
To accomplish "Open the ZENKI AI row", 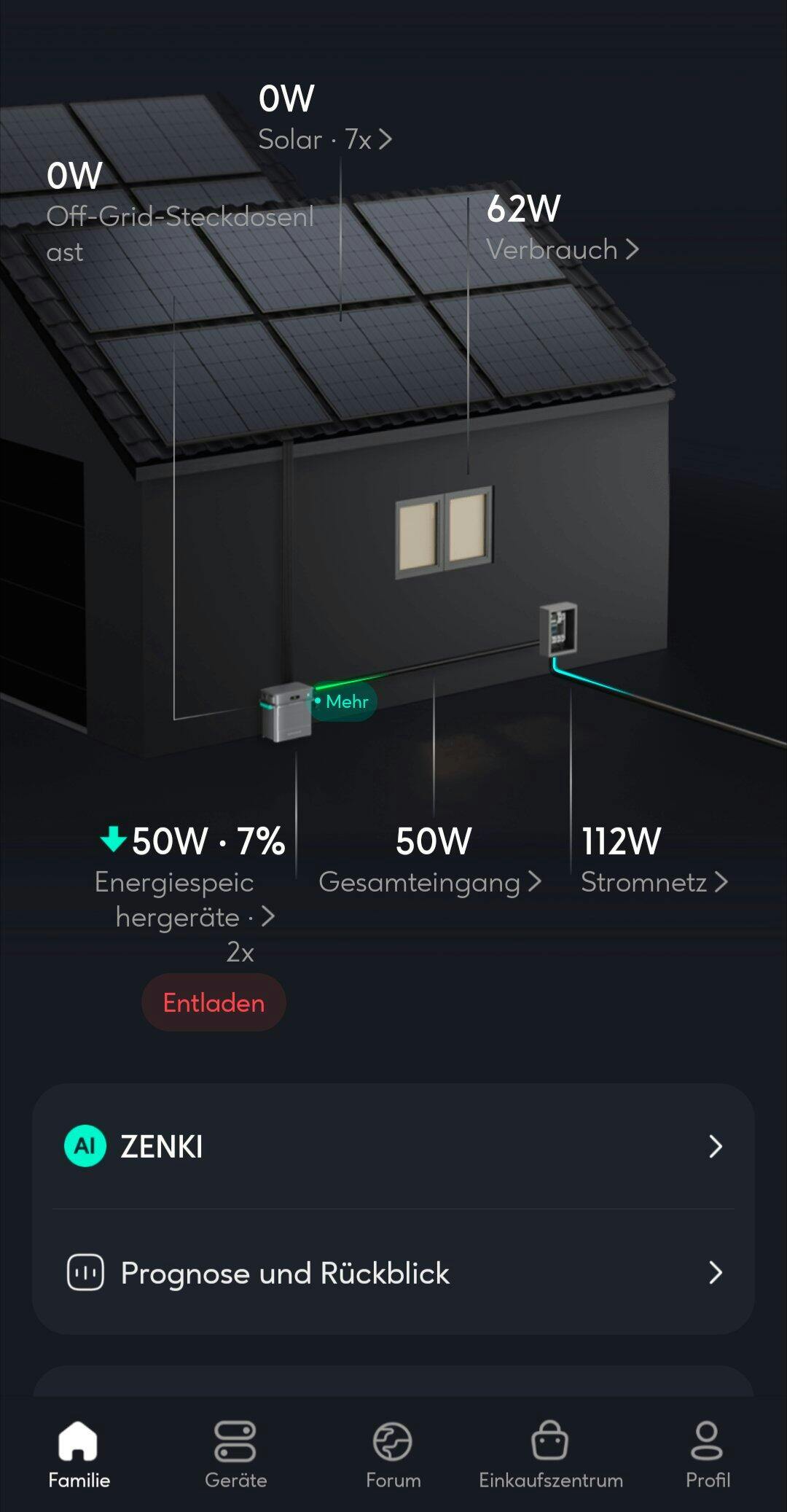I will click(393, 1146).
